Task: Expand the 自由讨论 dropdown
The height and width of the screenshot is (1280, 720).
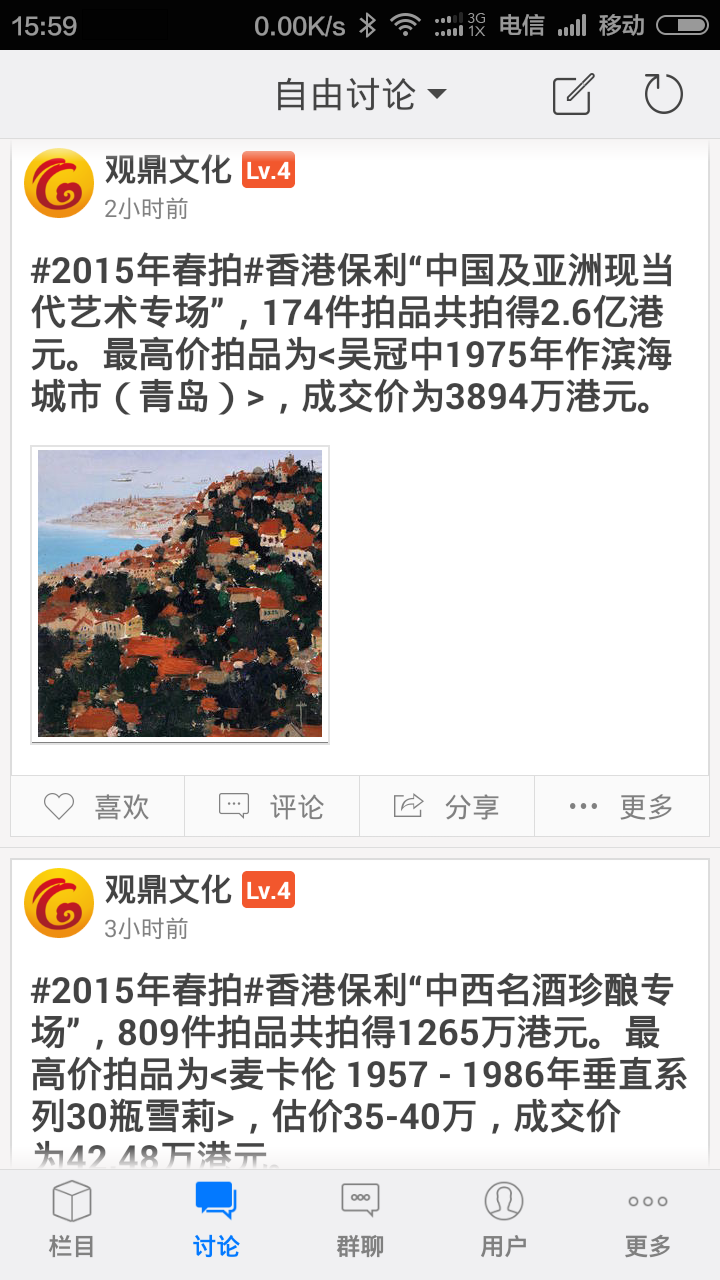Action: (x=360, y=95)
